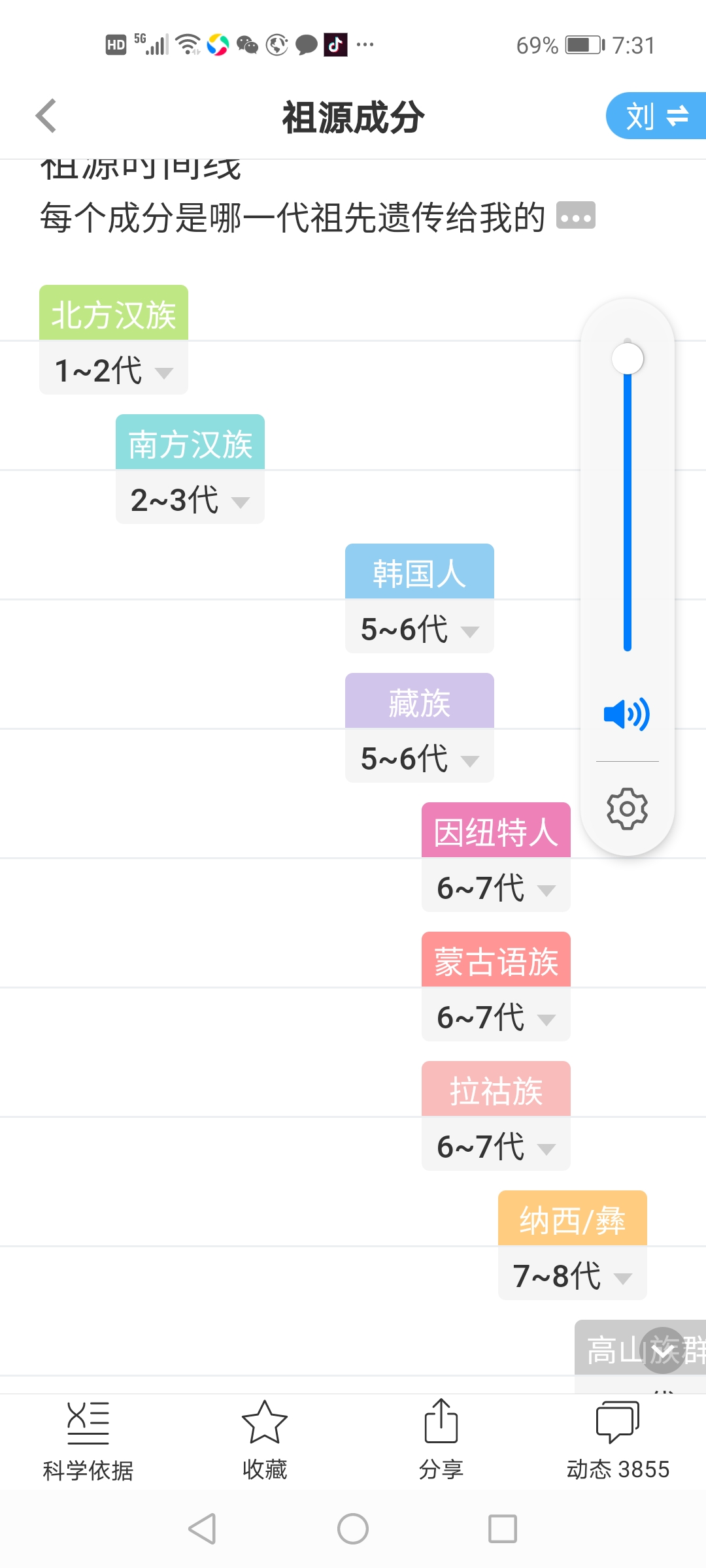Image resolution: width=706 pixels, height=1568 pixels.
Task: Tap the system home button
Action: (353, 1529)
